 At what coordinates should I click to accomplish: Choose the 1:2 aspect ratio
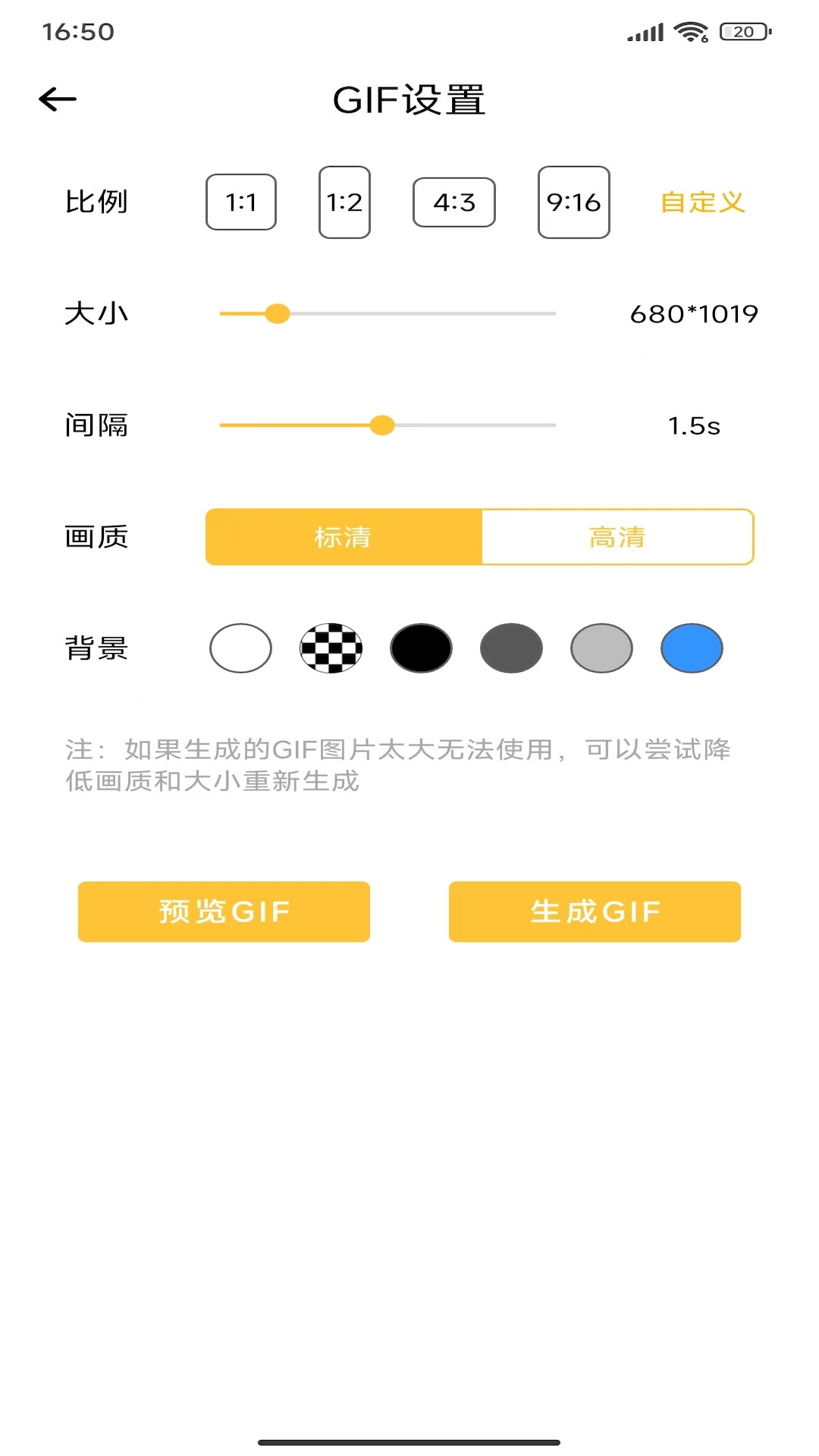point(344,202)
